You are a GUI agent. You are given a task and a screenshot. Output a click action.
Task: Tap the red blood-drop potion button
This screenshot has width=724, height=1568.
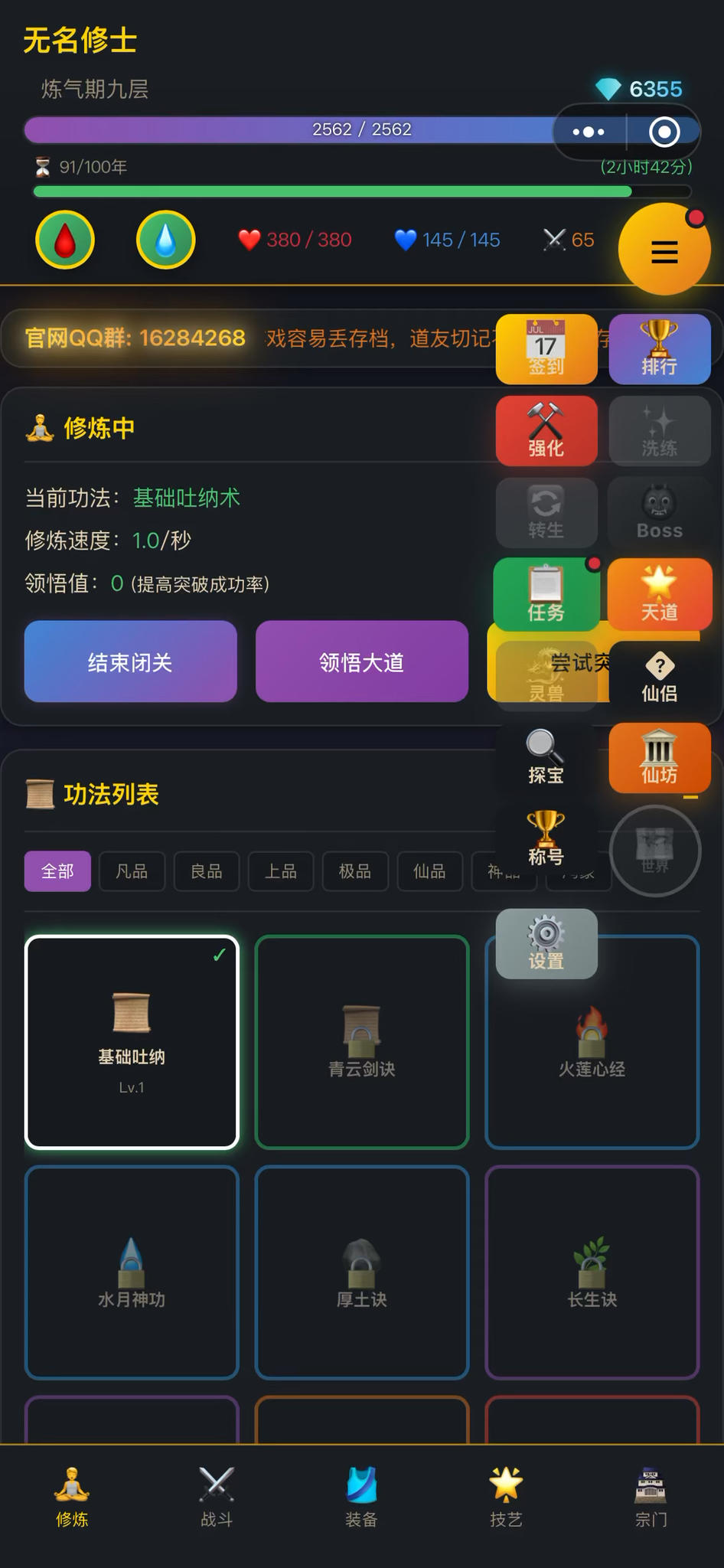click(65, 240)
